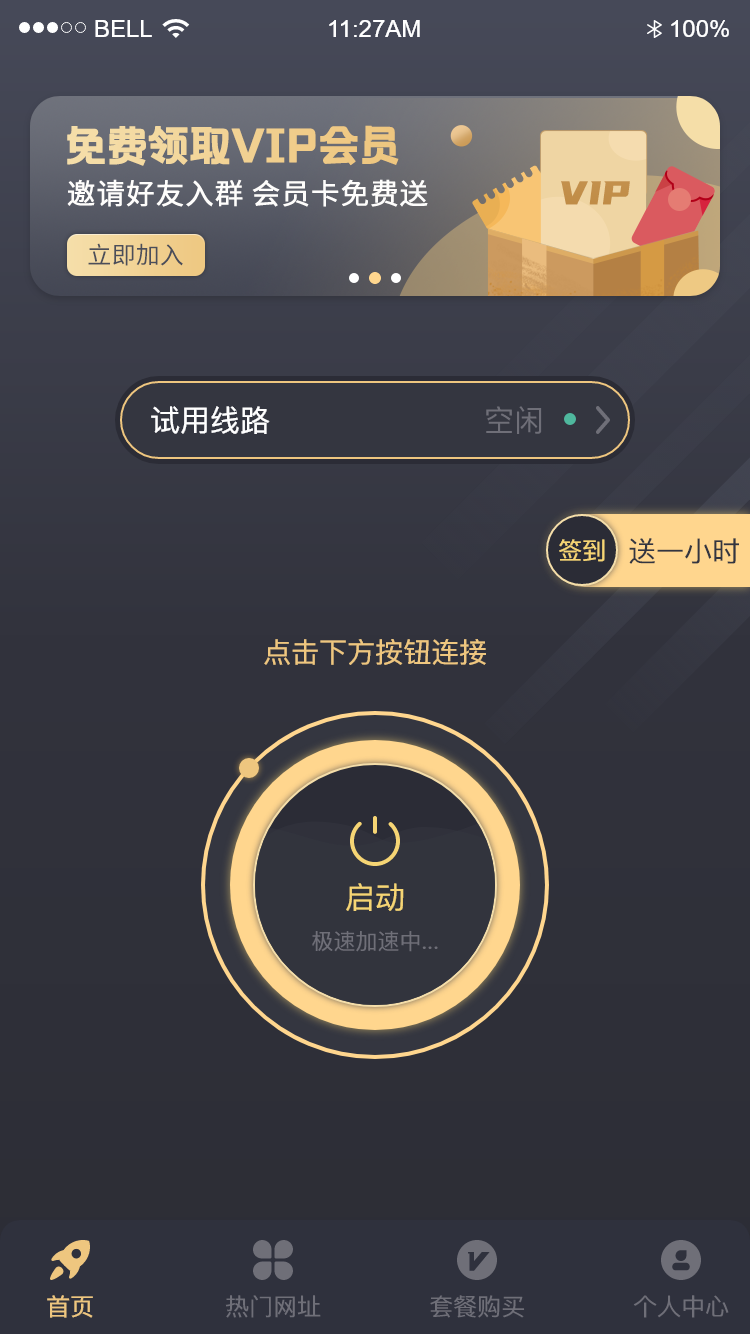Switch to the 热门网址 tab
750x1334 pixels.
pos(273,1278)
